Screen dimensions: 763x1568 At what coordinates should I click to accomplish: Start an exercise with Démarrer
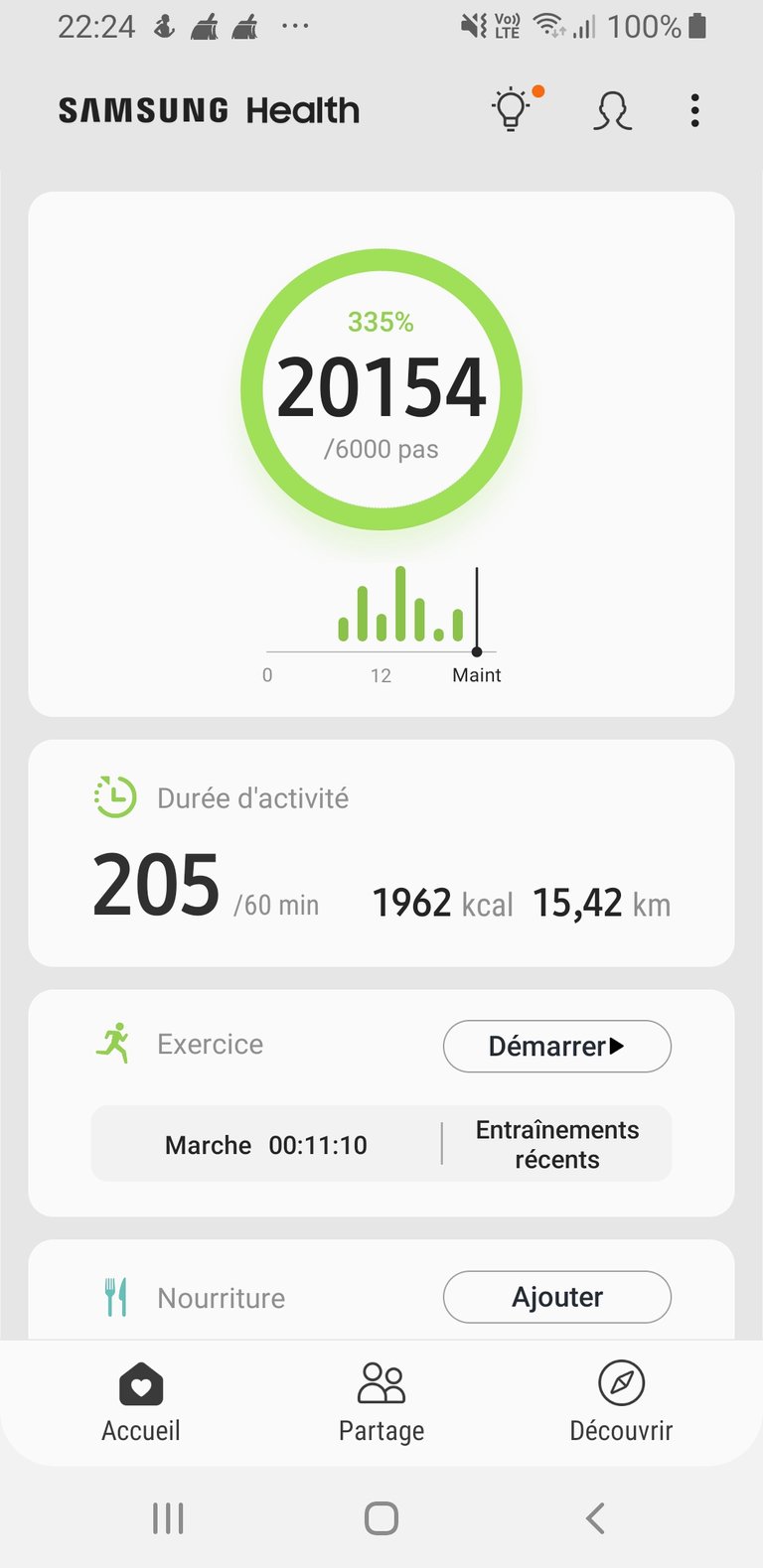pyautogui.click(x=556, y=1046)
